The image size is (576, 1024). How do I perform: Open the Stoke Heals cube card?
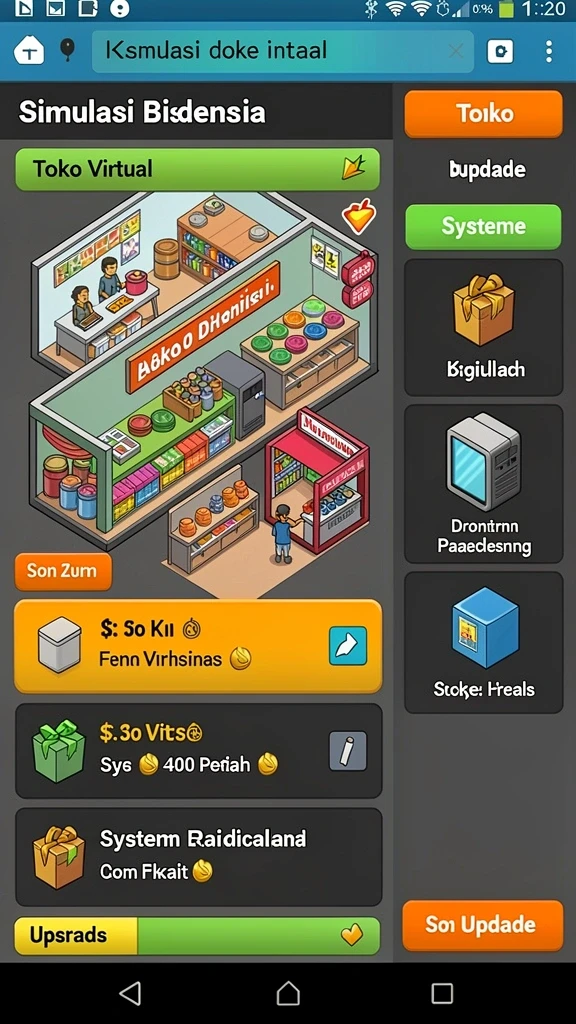(x=483, y=643)
